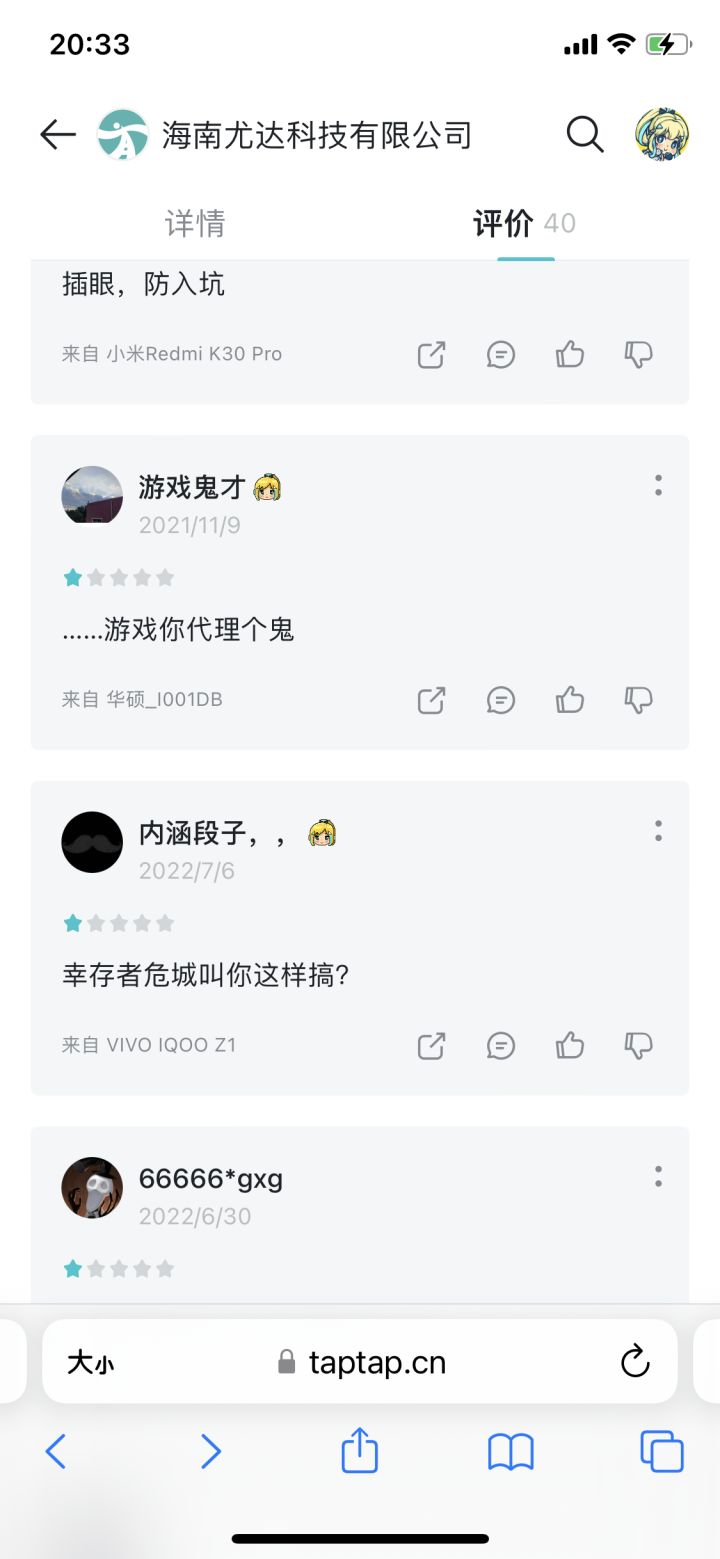Screen dimensions: 720x1559
Task: Reload the page in Safari
Action: pos(635,1361)
